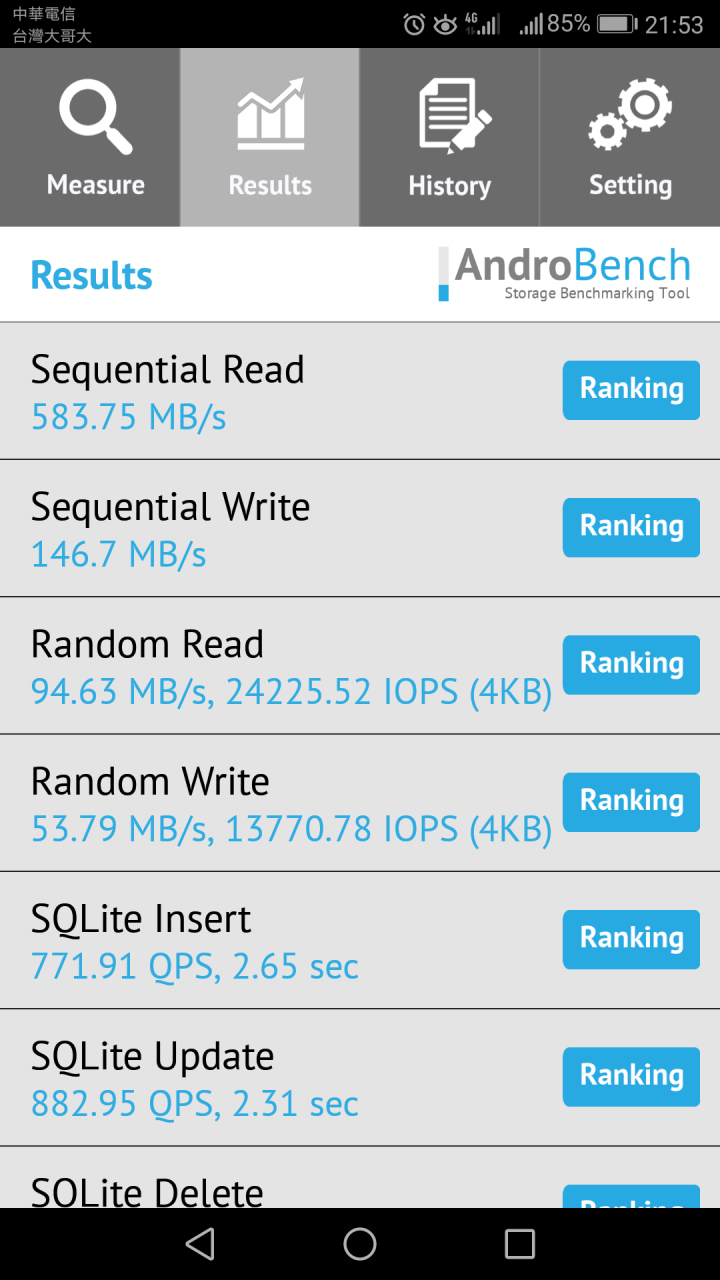The image size is (720, 1280).
Task: Tap Ranking beside Random Write
Action: (631, 801)
